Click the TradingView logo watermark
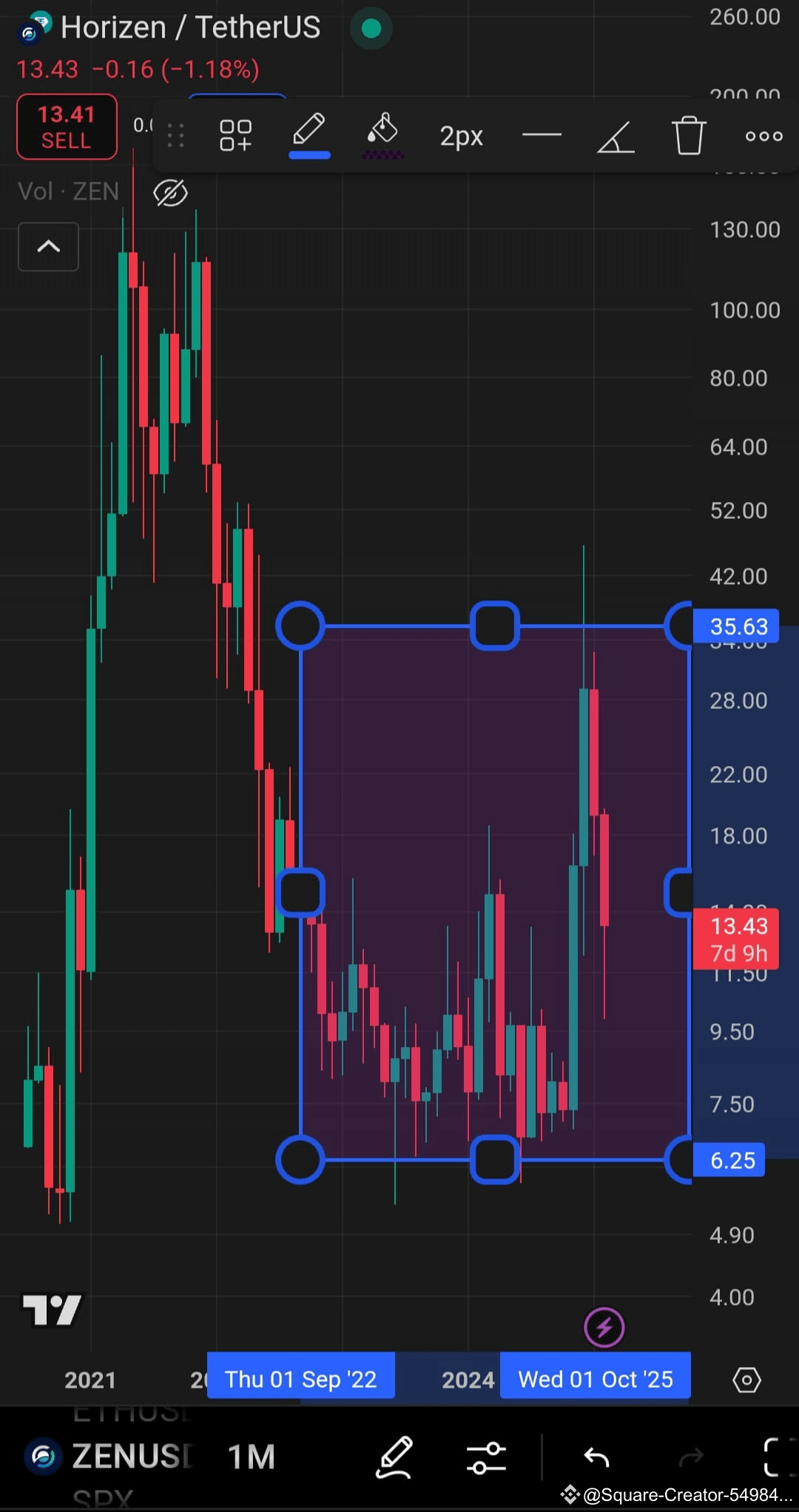 pos(53,1310)
